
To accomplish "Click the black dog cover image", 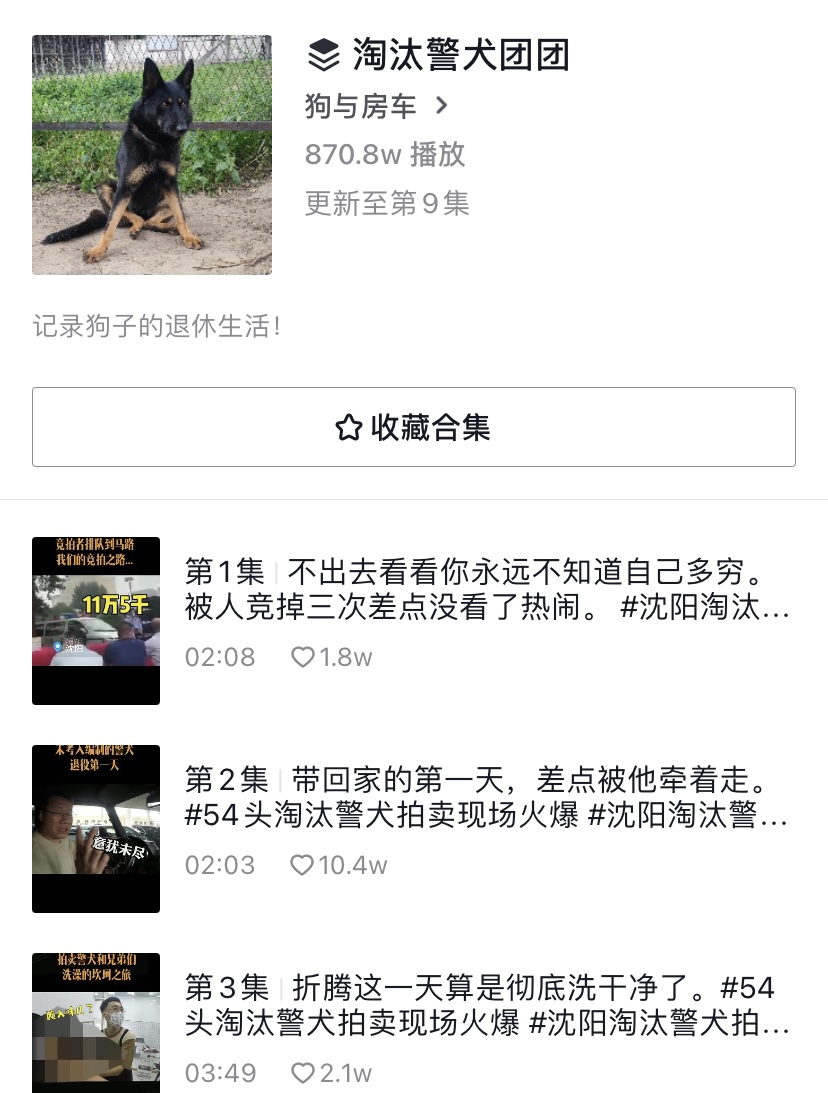I will point(151,155).
